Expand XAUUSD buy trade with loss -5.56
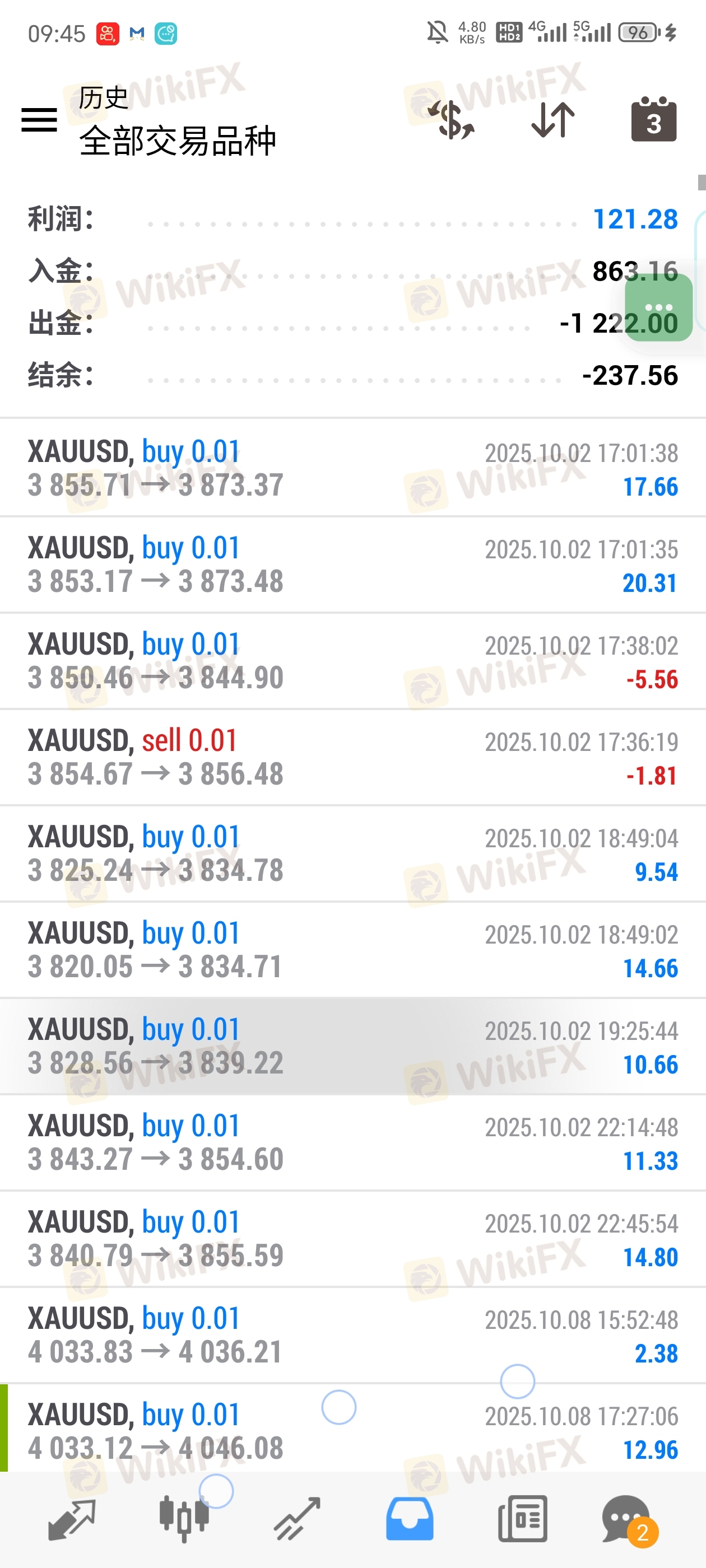This screenshot has height=1568, width=706. [x=352, y=660]
